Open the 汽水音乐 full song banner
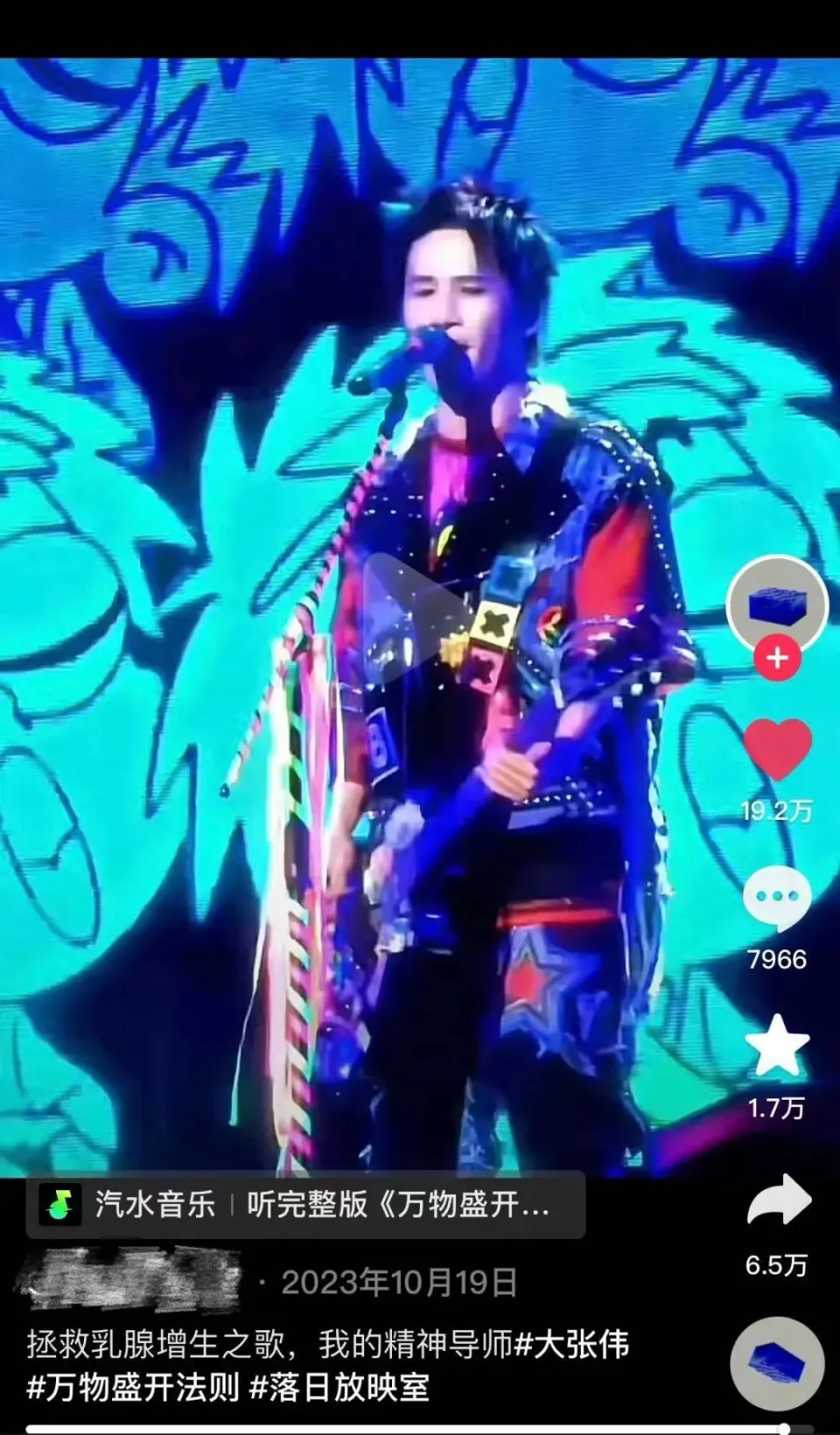This screenshot has height=1435, width=840. (x=304, y=1205)
